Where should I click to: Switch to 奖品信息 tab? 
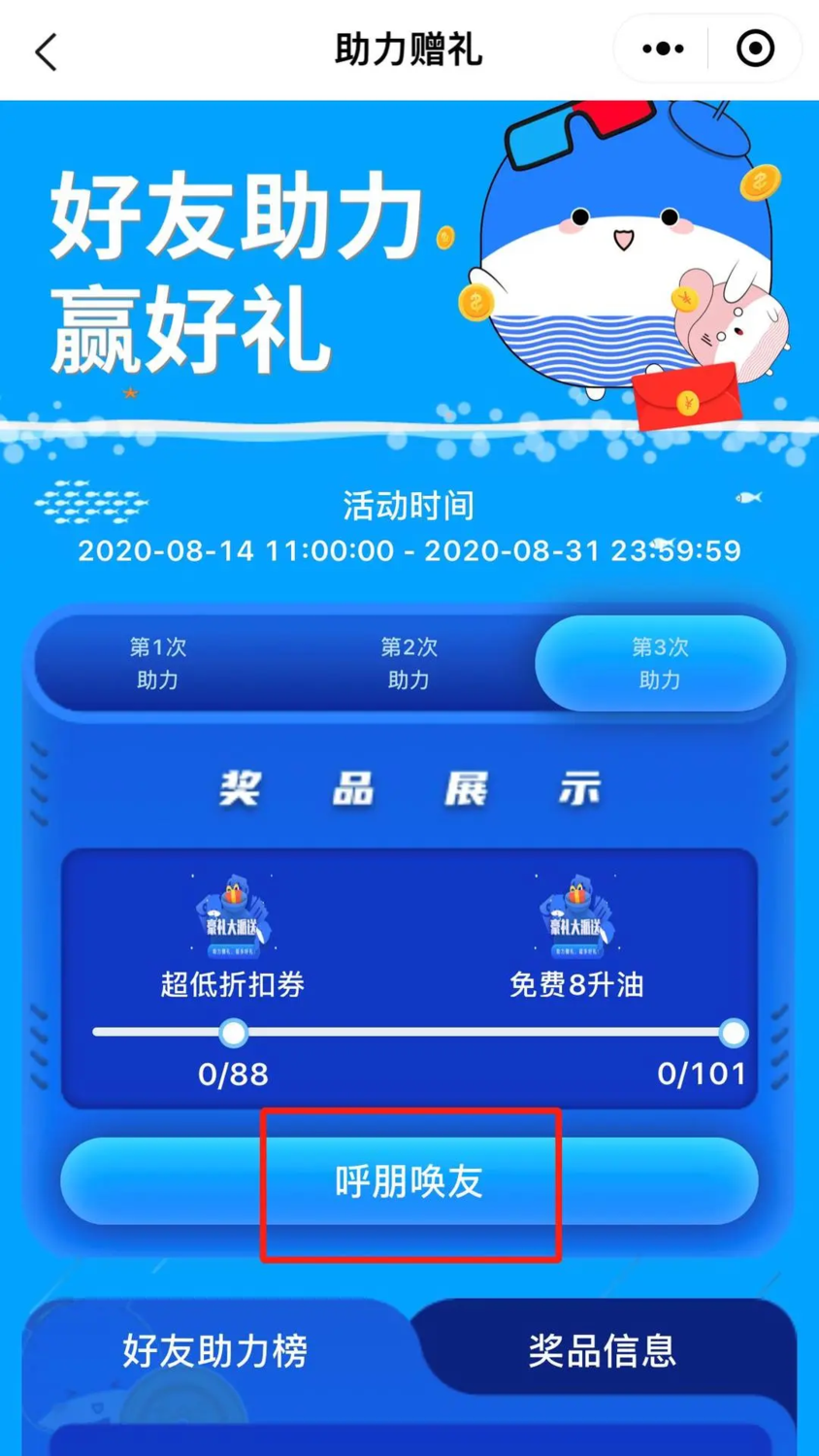pyautogui.click(x=602, y=1350)
